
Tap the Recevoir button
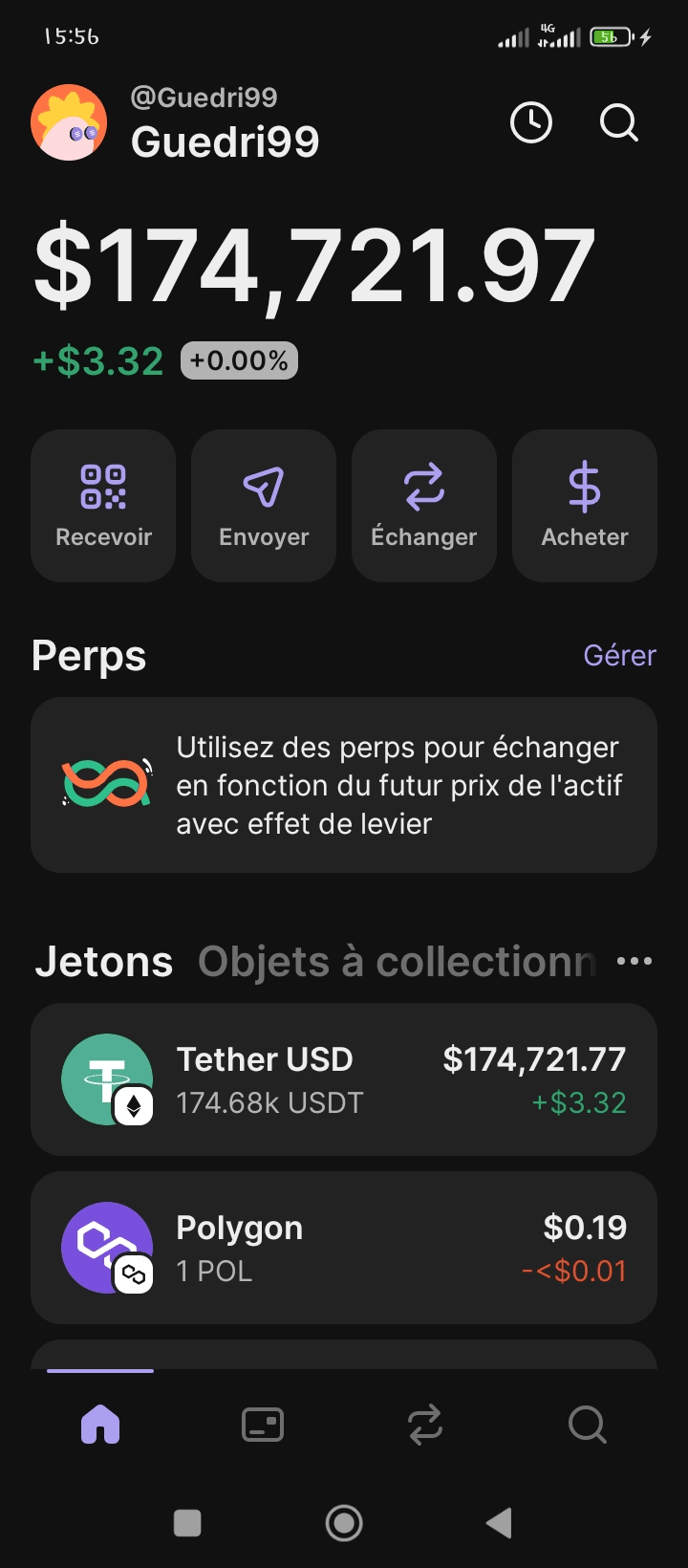103,506
